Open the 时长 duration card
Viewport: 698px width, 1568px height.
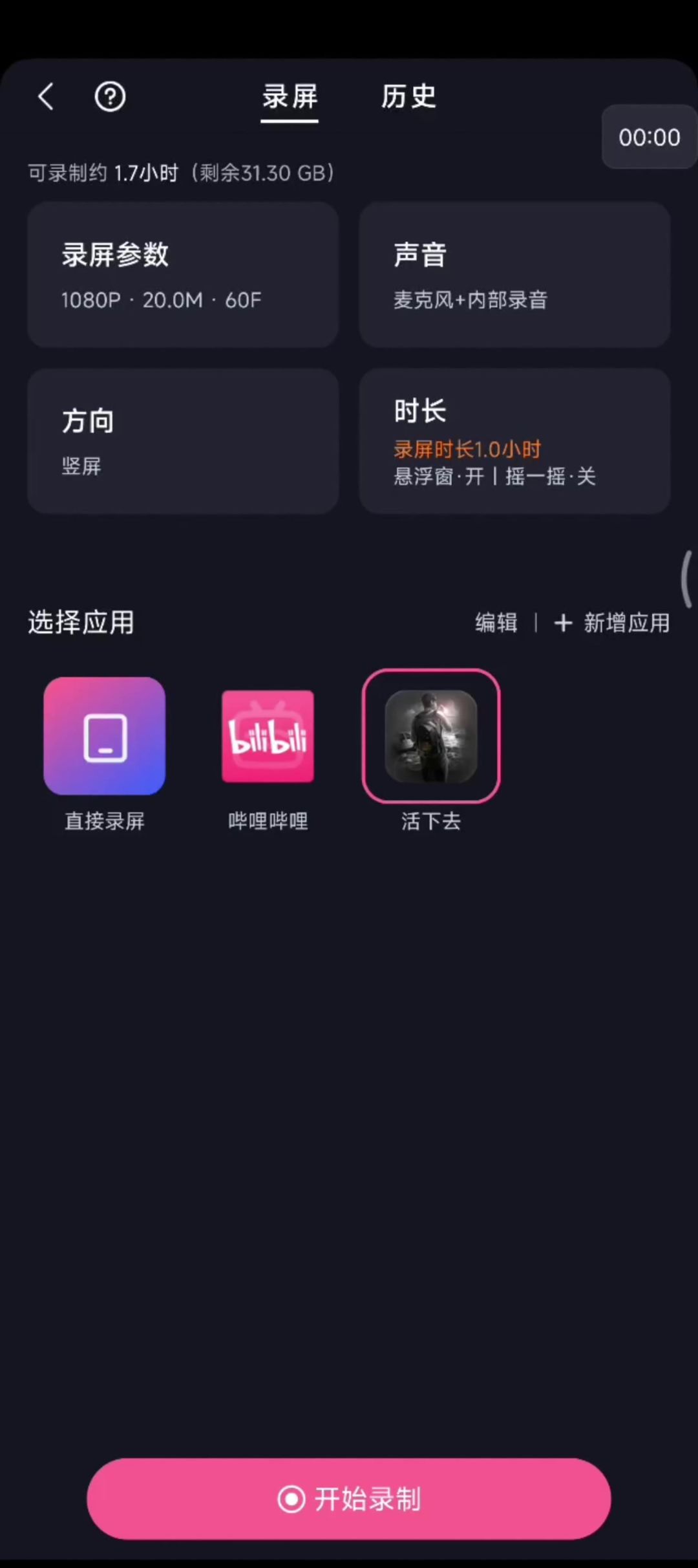pyautogui.click(x=514, y=441)
